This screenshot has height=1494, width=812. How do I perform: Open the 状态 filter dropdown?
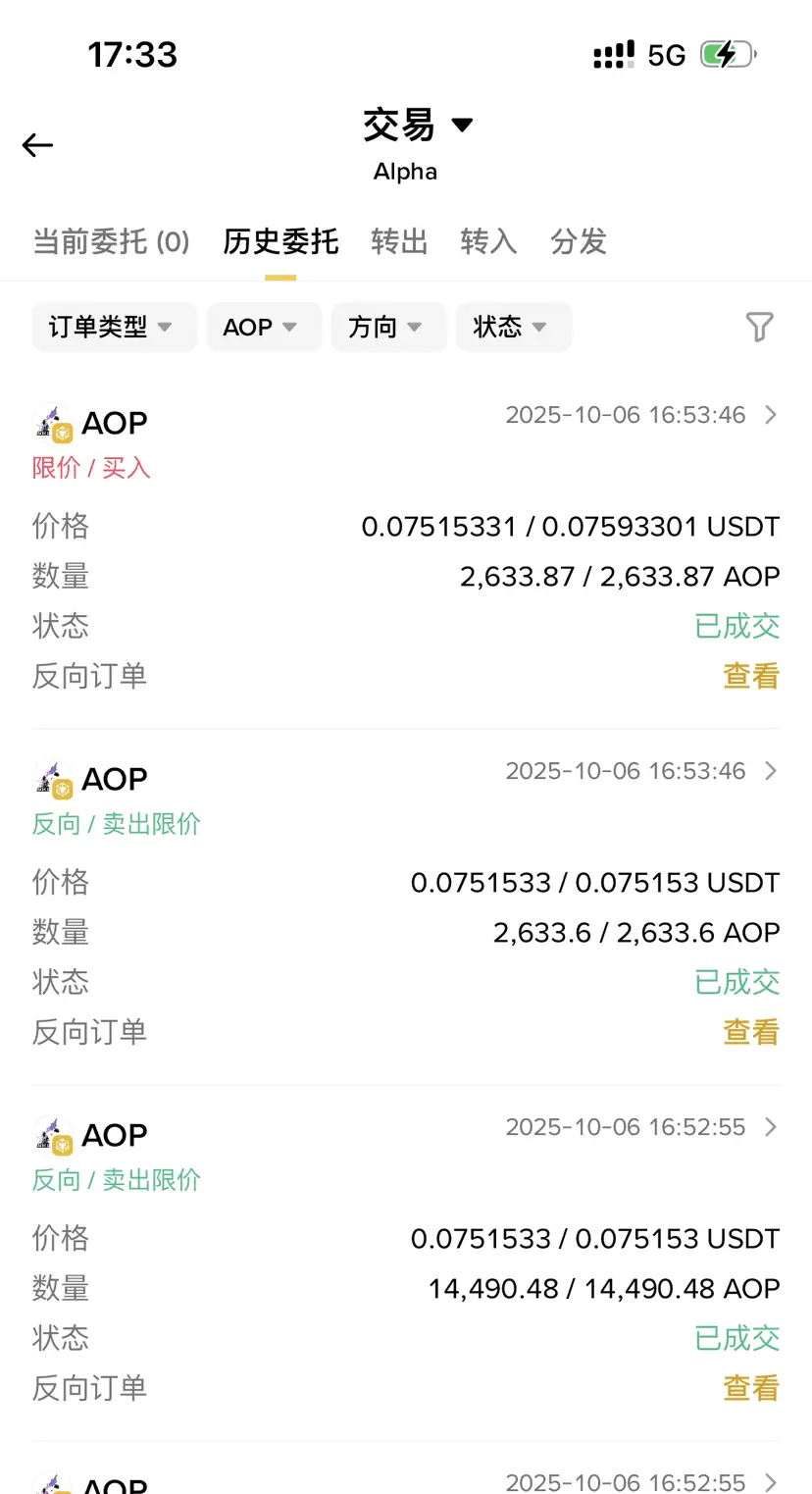click(x=511, y=327)
